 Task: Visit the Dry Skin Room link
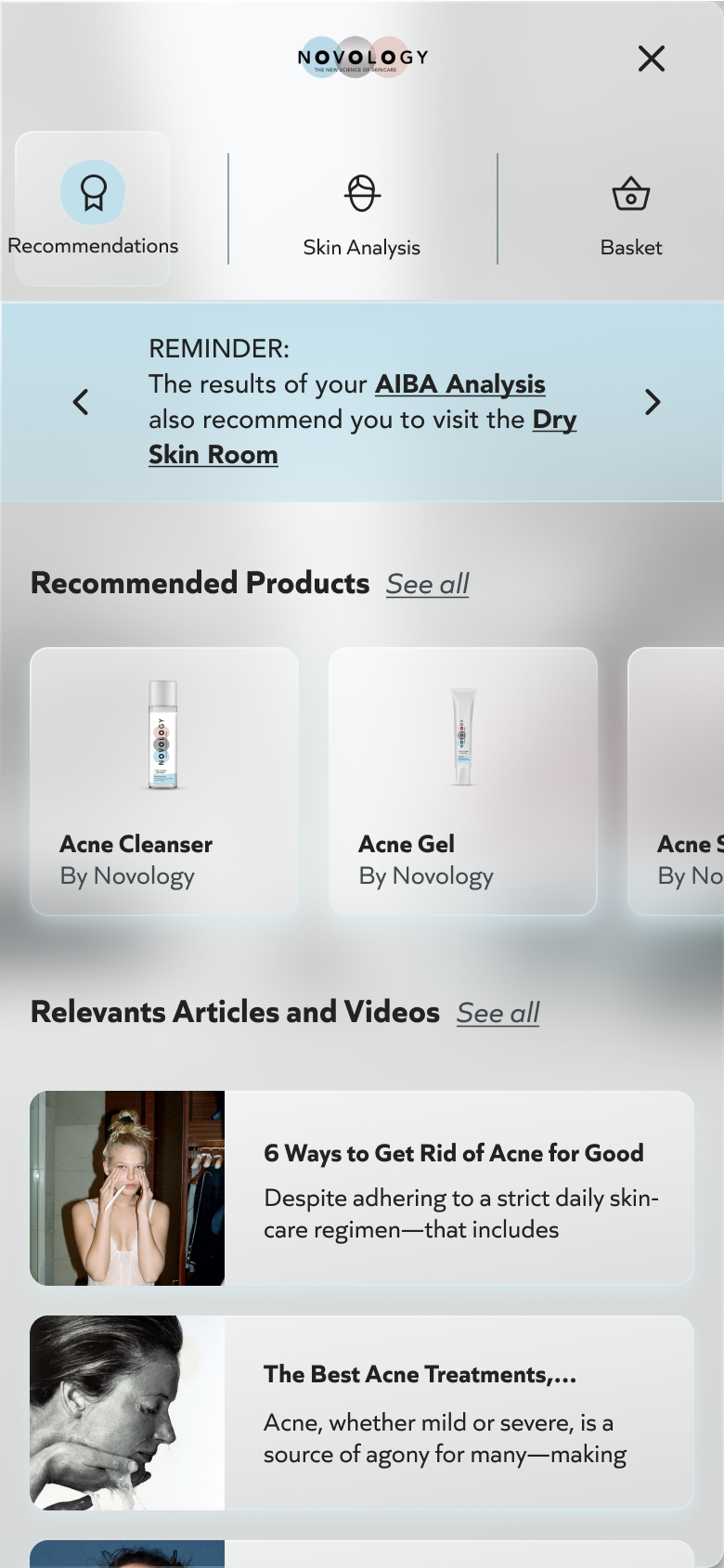[x=363, y=437]
